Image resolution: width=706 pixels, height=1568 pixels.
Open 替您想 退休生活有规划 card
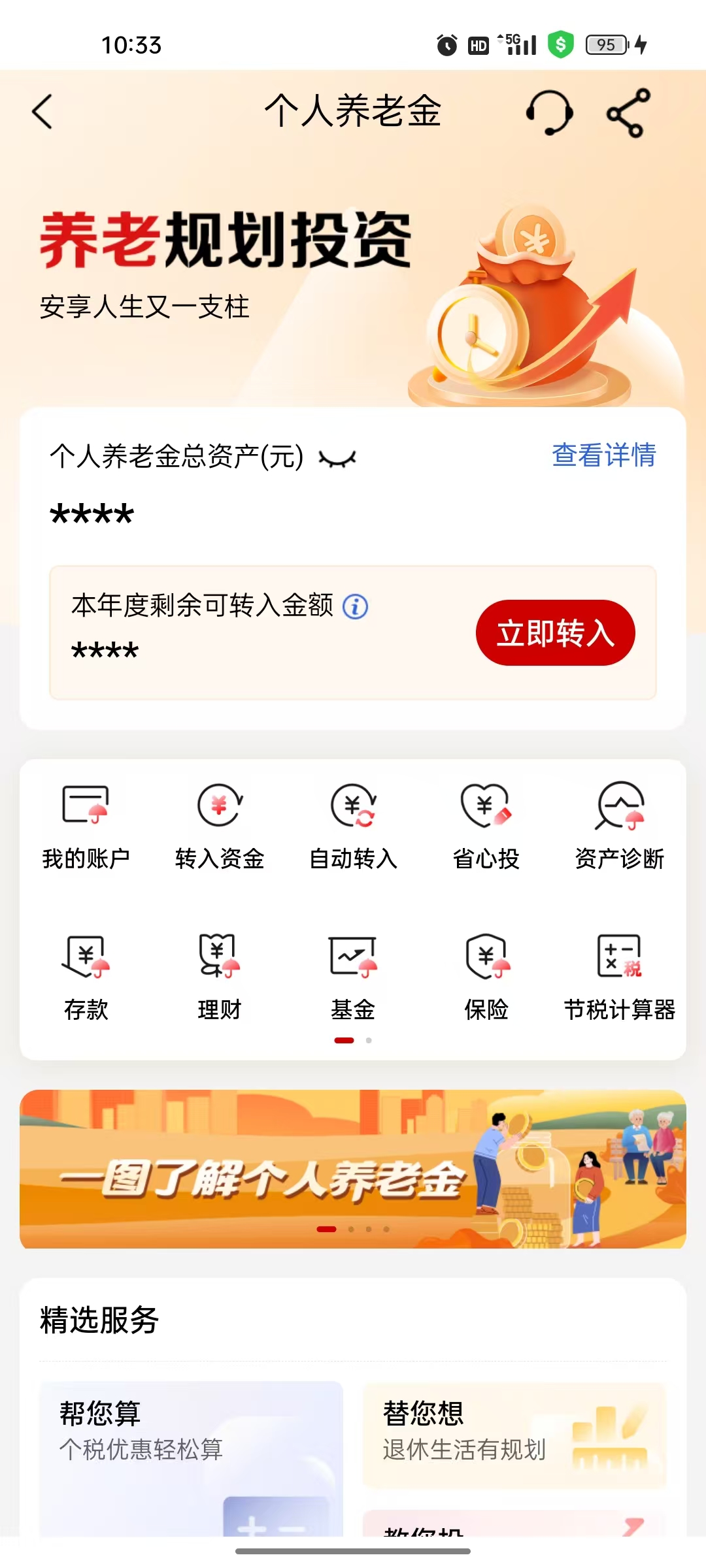pos(514,1435)
